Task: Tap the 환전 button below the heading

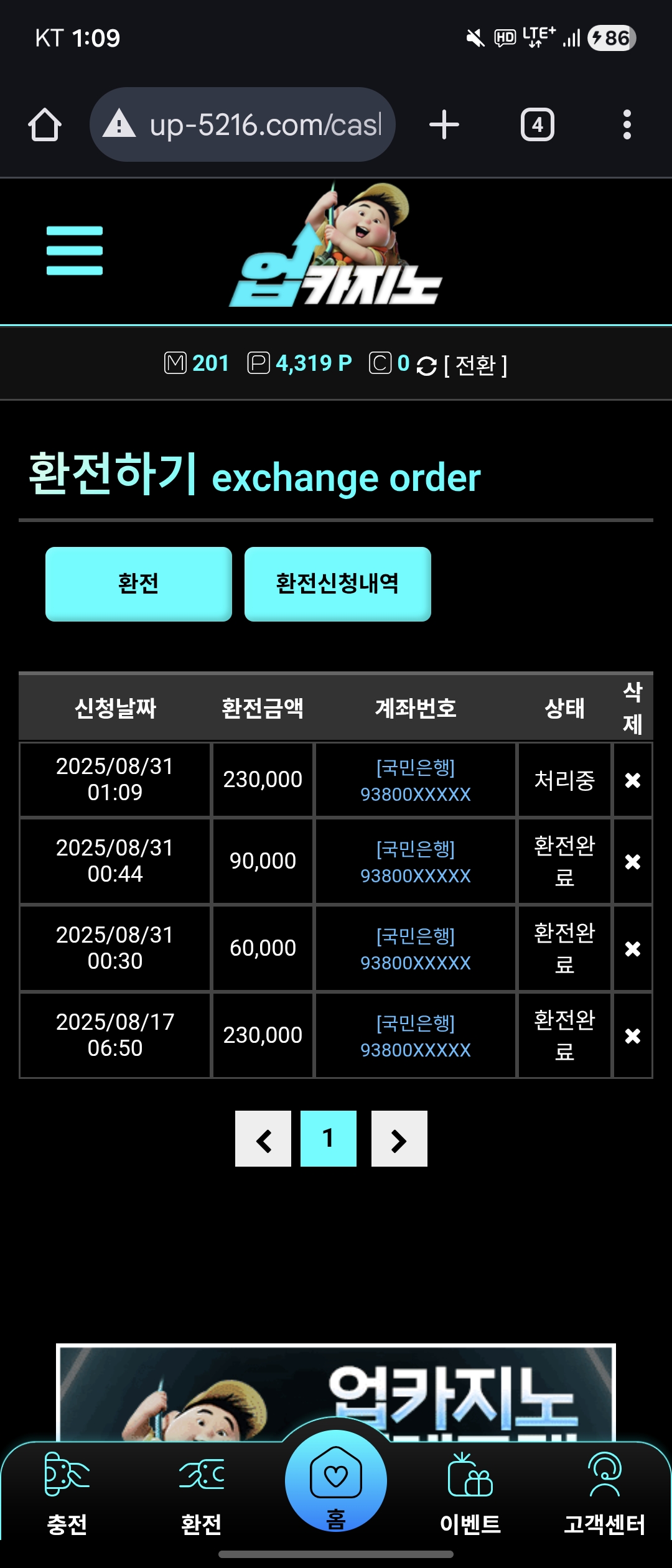Action: [x=138, y=584]
